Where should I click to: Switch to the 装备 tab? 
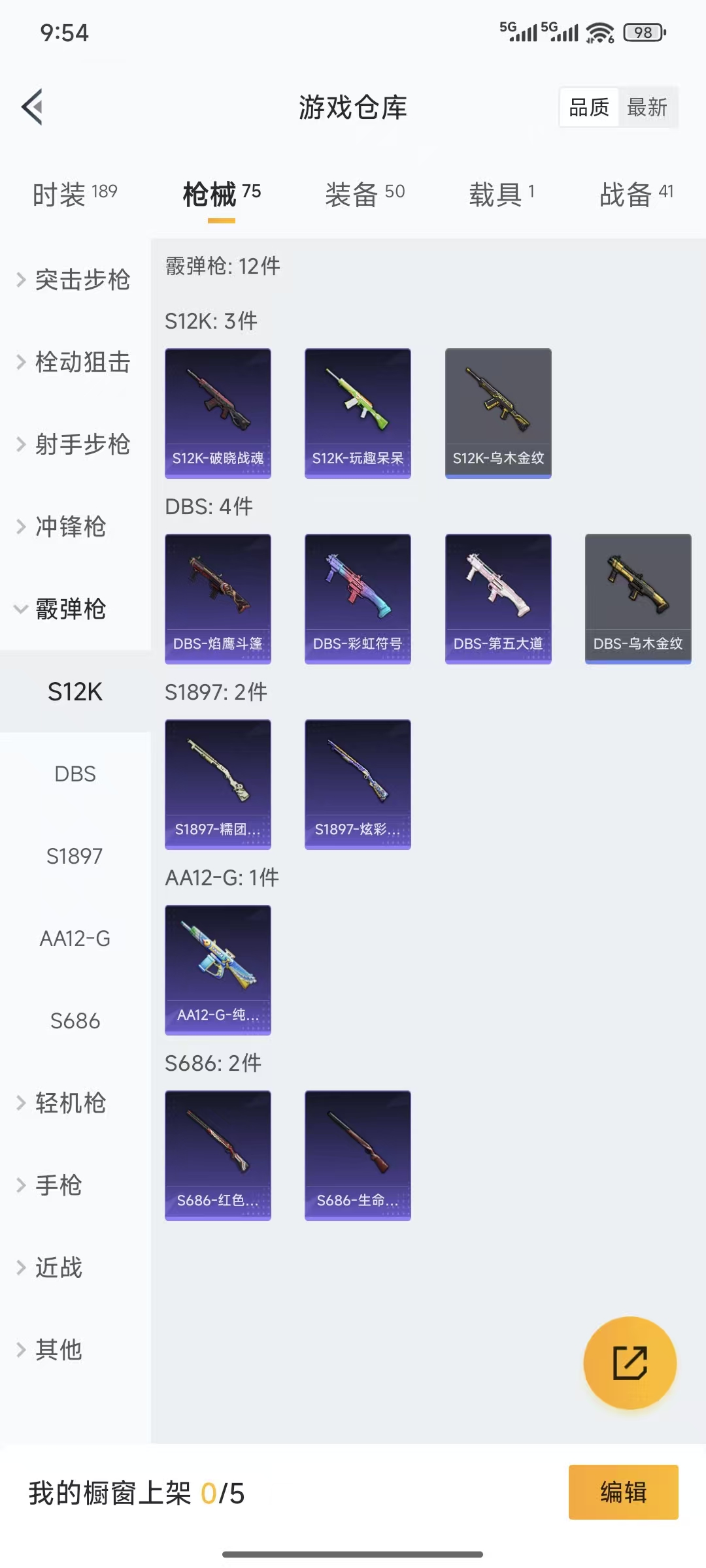(x=365, y=194)
